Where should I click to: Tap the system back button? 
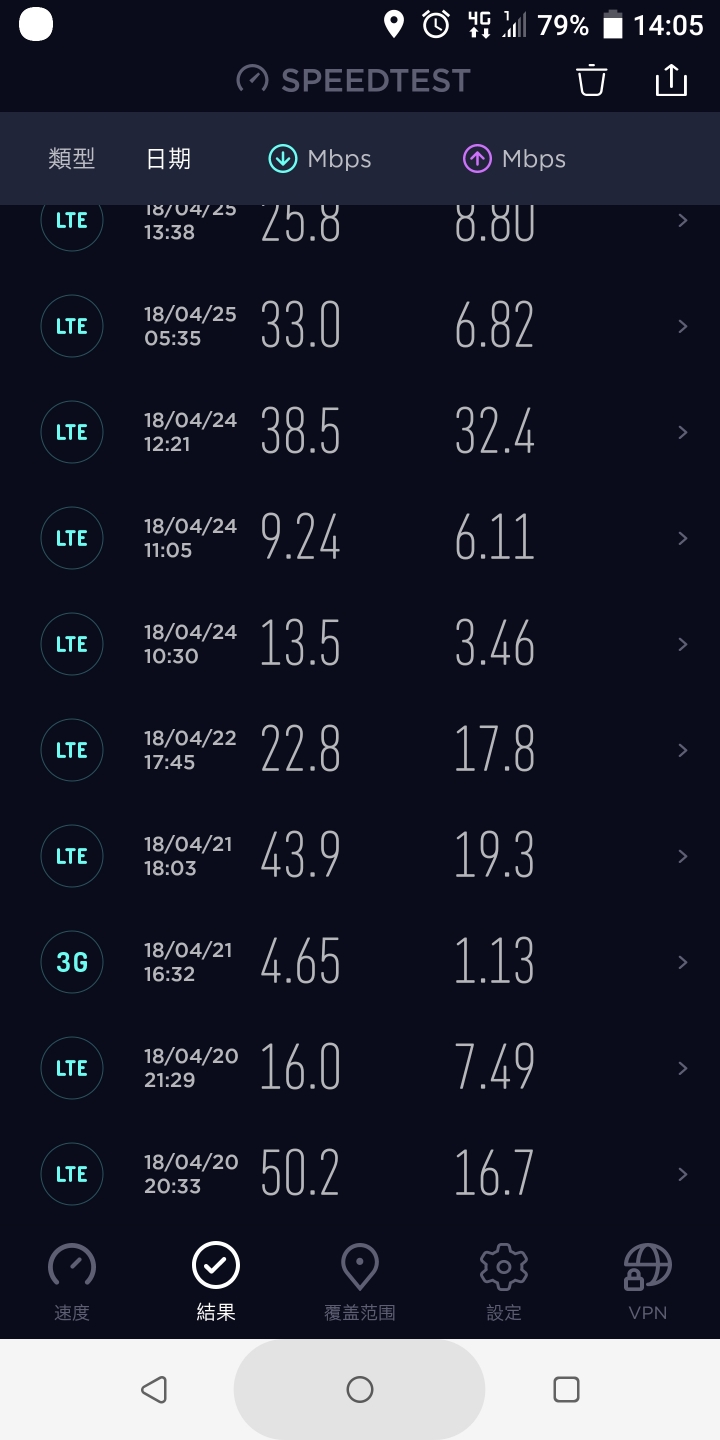pos(153,1389)
